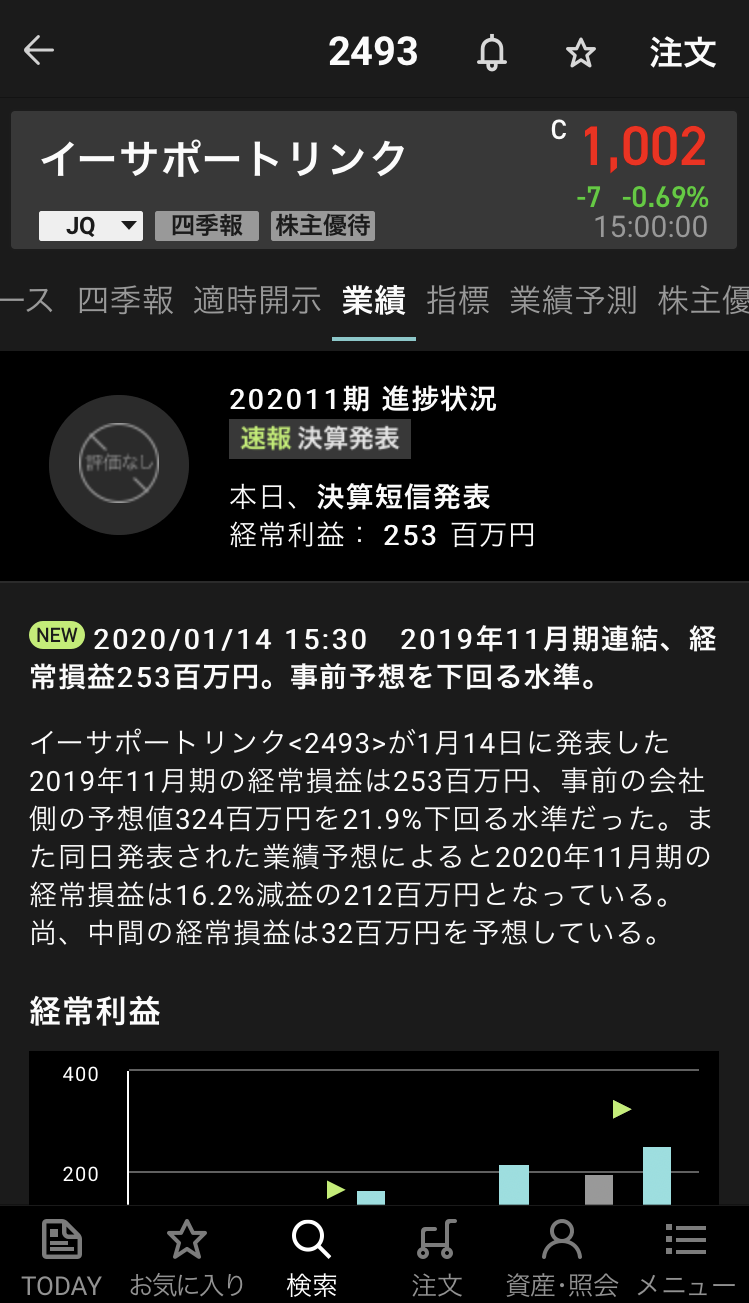Switch to the 四季報 tab
749x1303 pixels.
point(126,300)
